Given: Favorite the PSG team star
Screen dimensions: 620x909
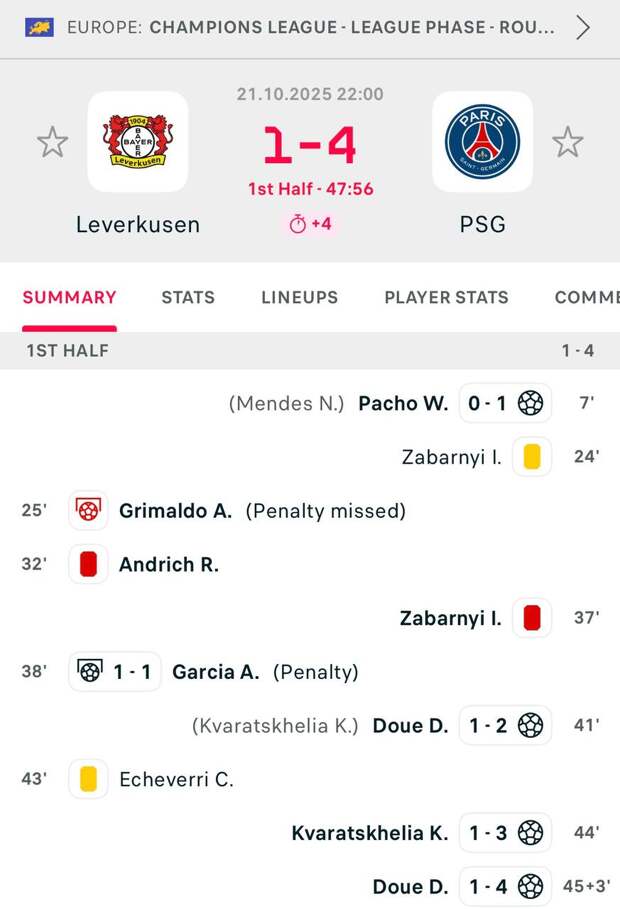Looking at the screenshot, I should [x=567, y=142].
